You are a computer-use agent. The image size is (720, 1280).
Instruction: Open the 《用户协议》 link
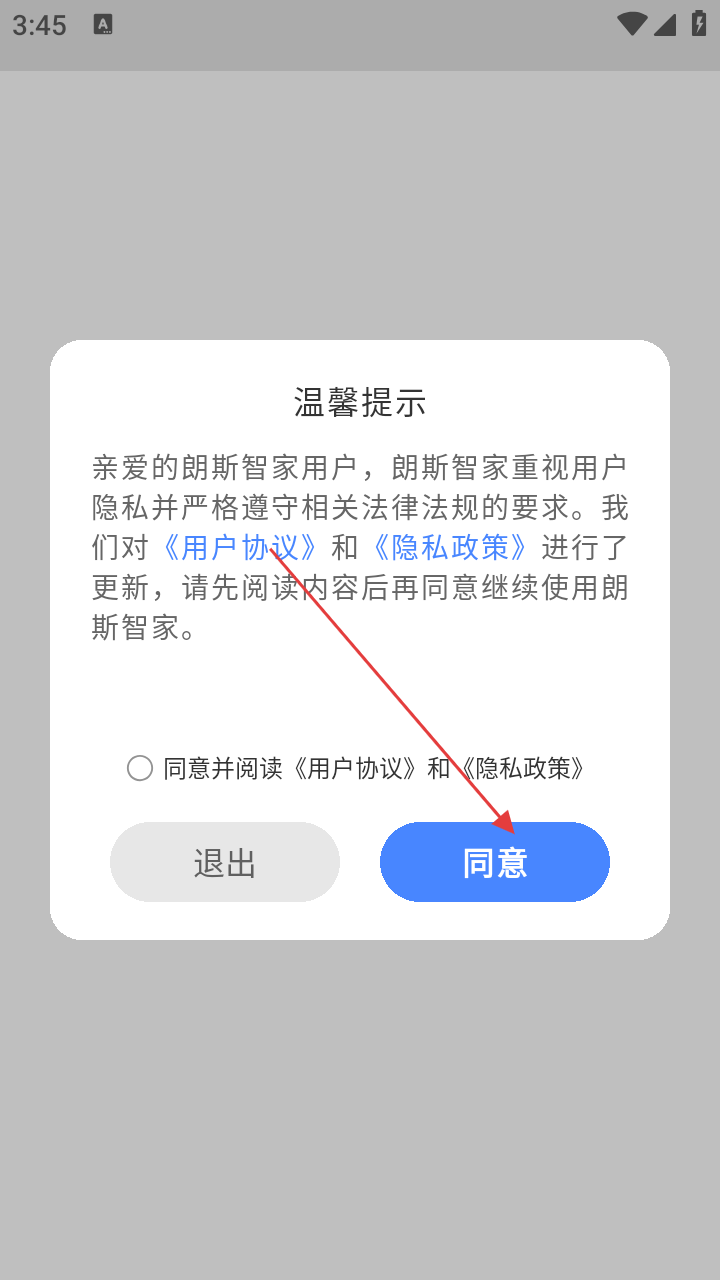coord(240,548)
